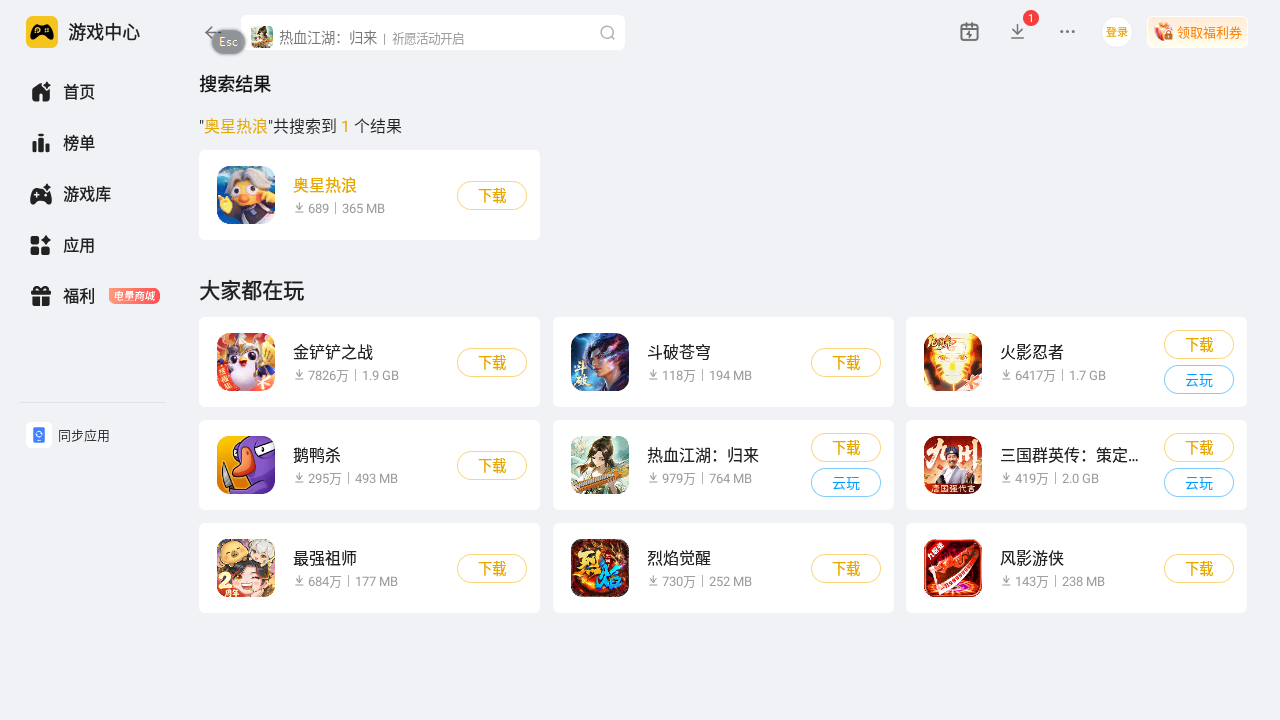Open the calendar reservation icon

coord(969,32)
